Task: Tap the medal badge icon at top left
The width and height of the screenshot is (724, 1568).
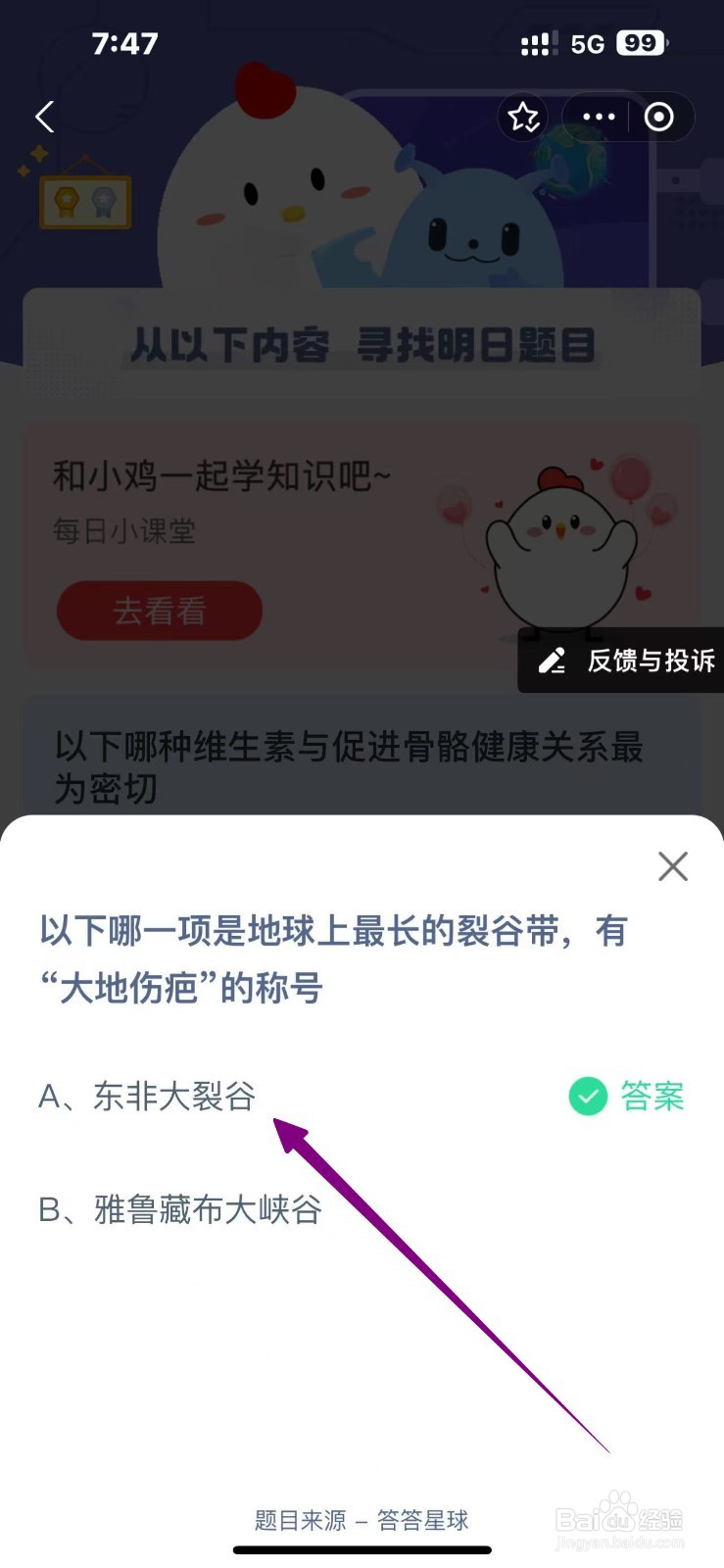Action: point(84,198)
